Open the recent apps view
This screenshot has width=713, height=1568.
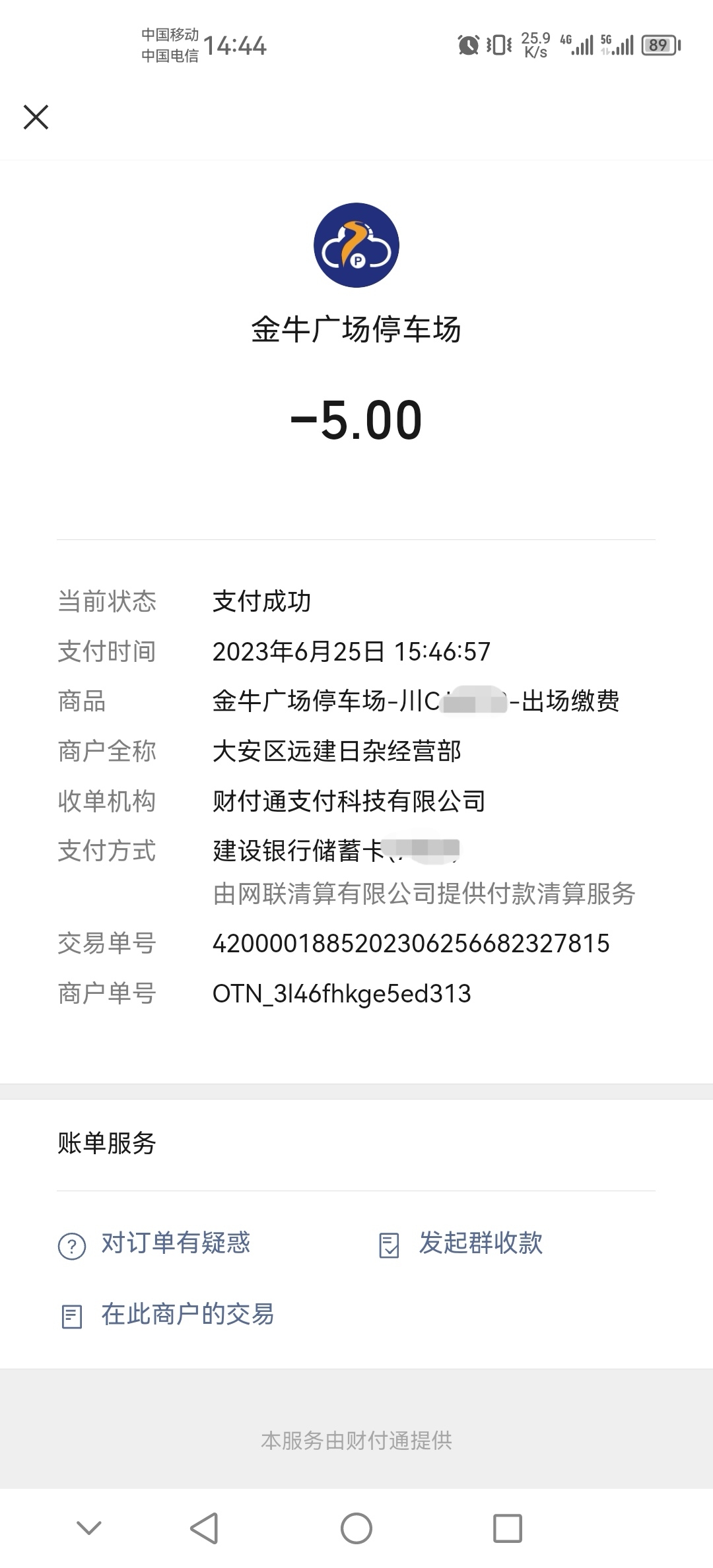(x=508, y=1528)
